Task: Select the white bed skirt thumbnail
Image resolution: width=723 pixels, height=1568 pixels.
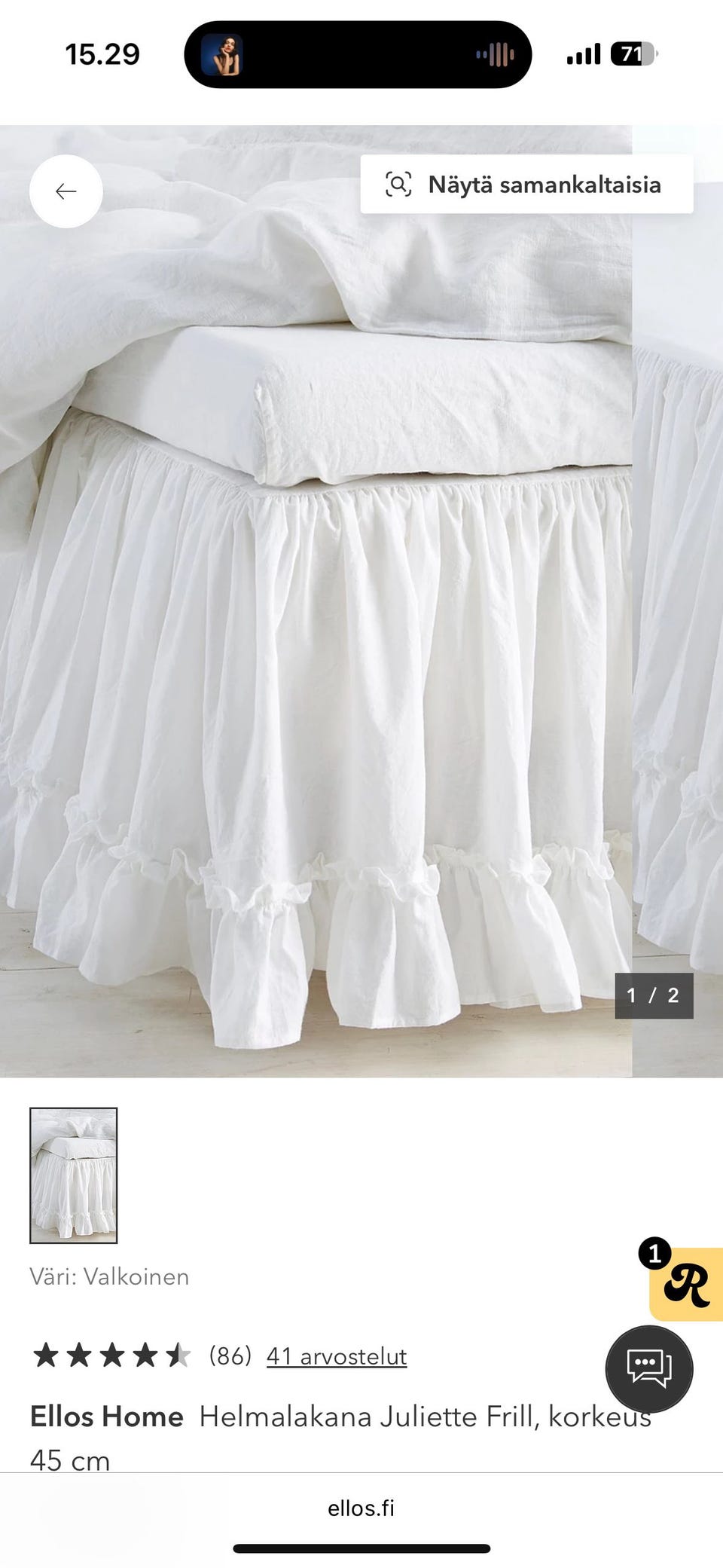Action: [74, 1175]
